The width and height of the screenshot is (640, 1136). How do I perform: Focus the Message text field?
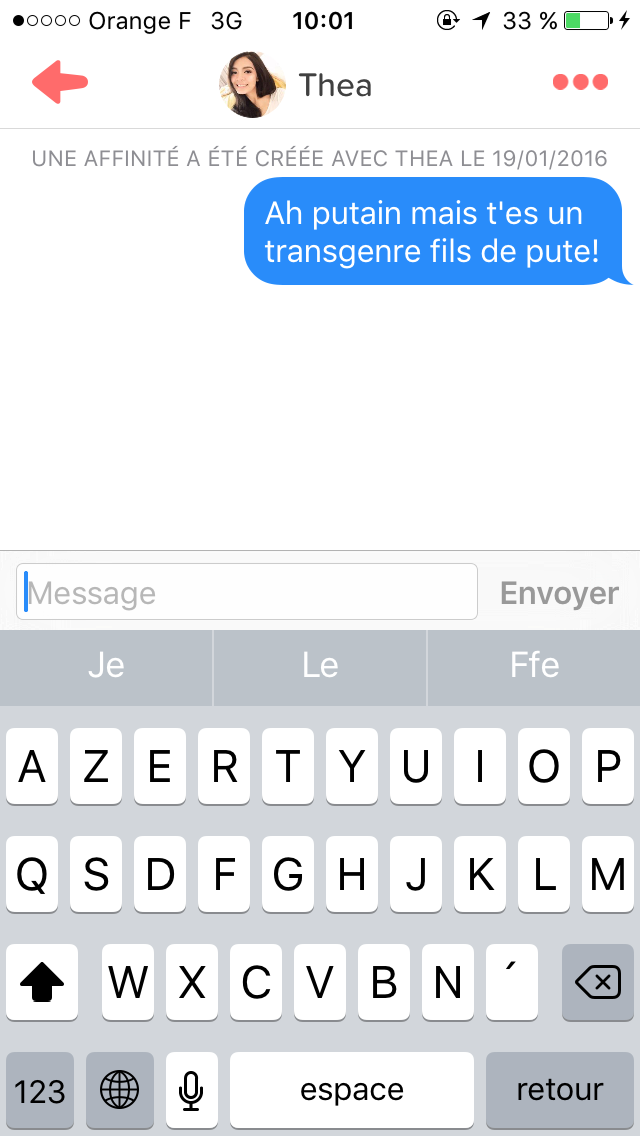(246, 592)
